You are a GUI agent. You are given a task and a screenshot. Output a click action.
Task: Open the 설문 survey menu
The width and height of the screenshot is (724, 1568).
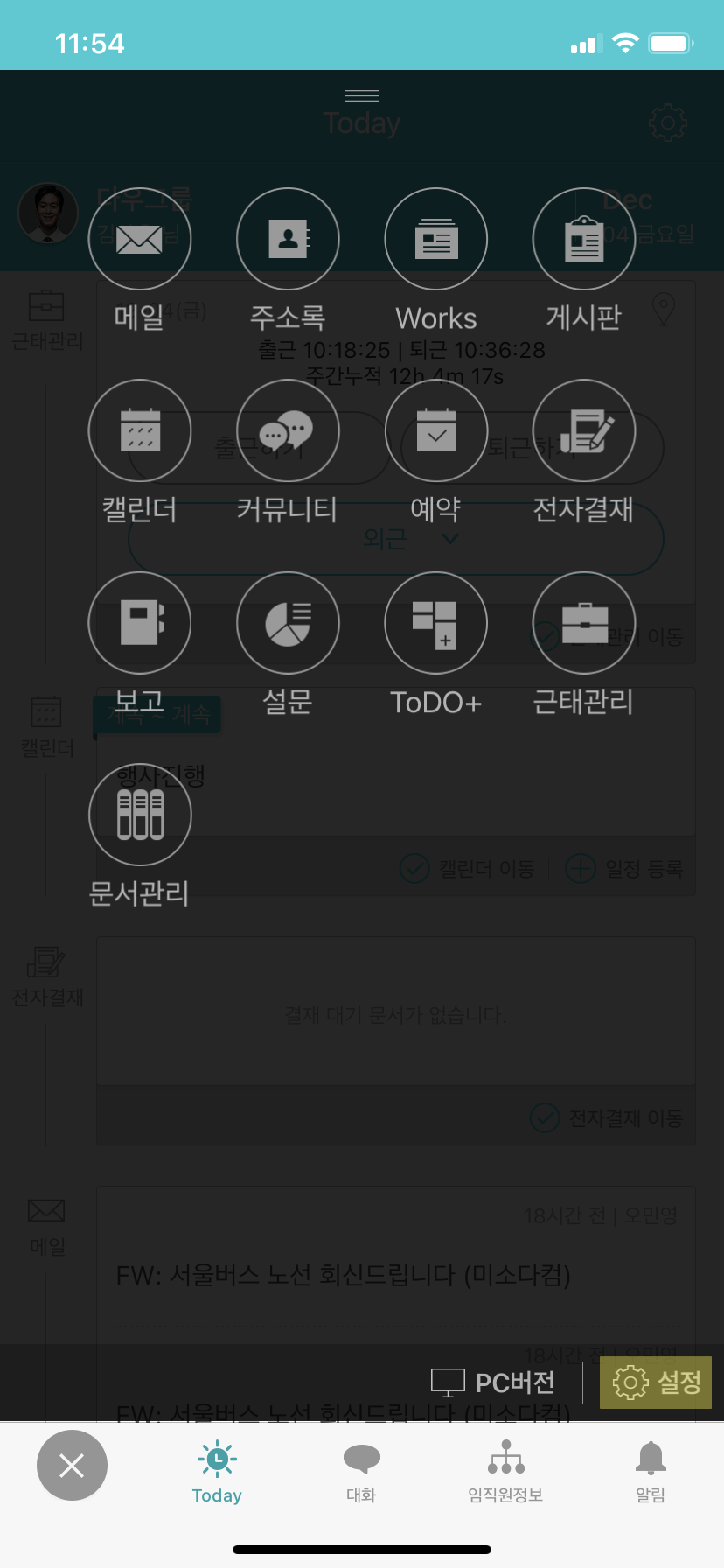coord(288,623)
